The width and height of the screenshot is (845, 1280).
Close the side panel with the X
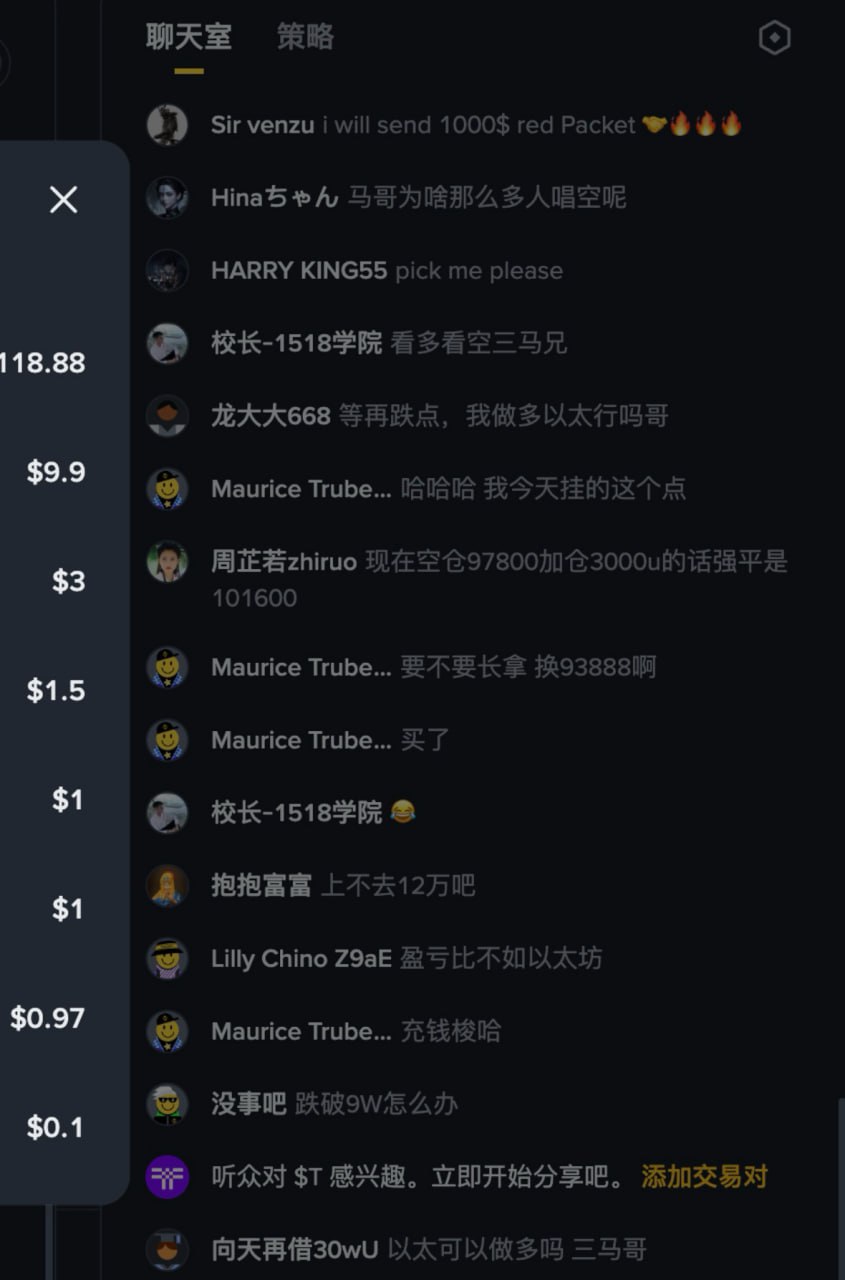click(64, 200)
